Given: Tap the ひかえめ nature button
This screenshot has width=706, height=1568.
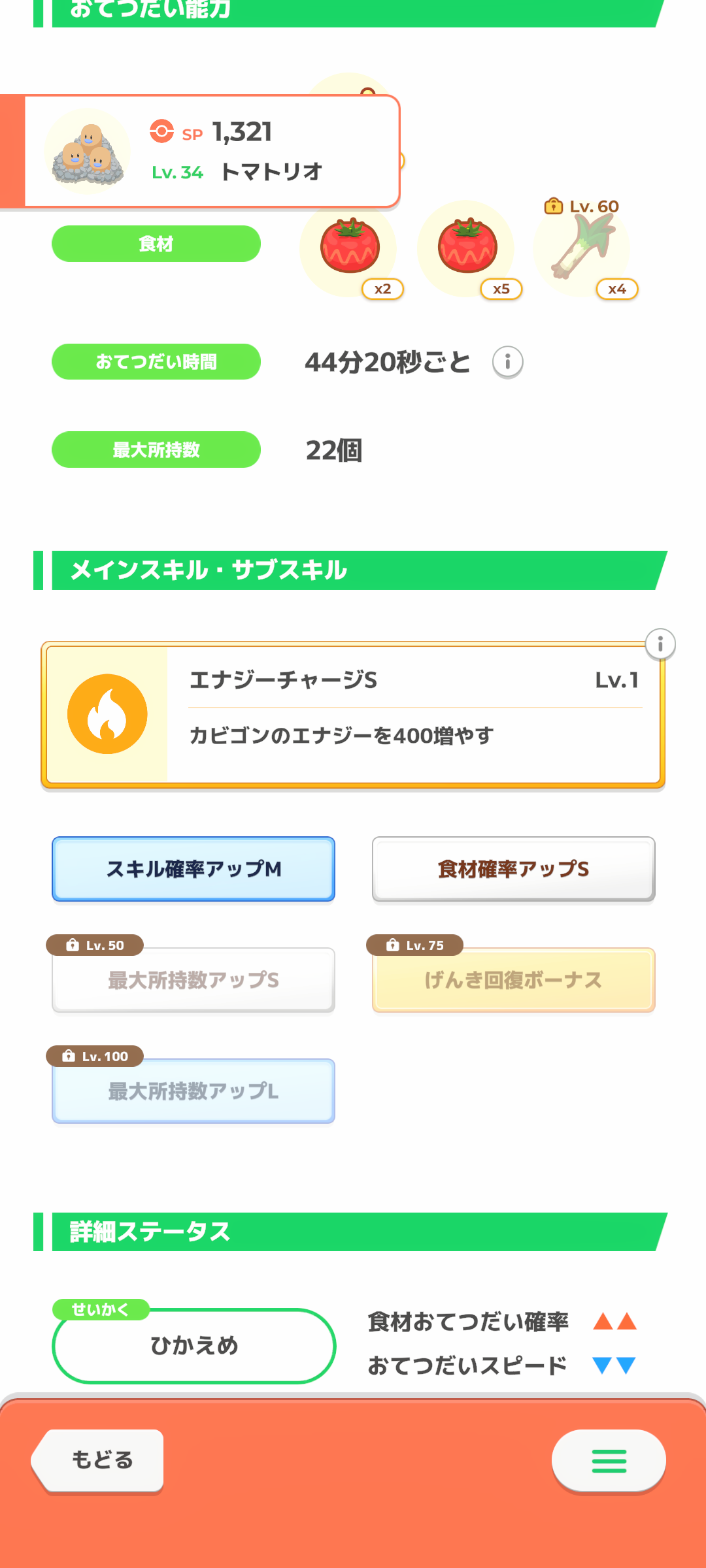Looking at the screenshot, I should 193,1345.
